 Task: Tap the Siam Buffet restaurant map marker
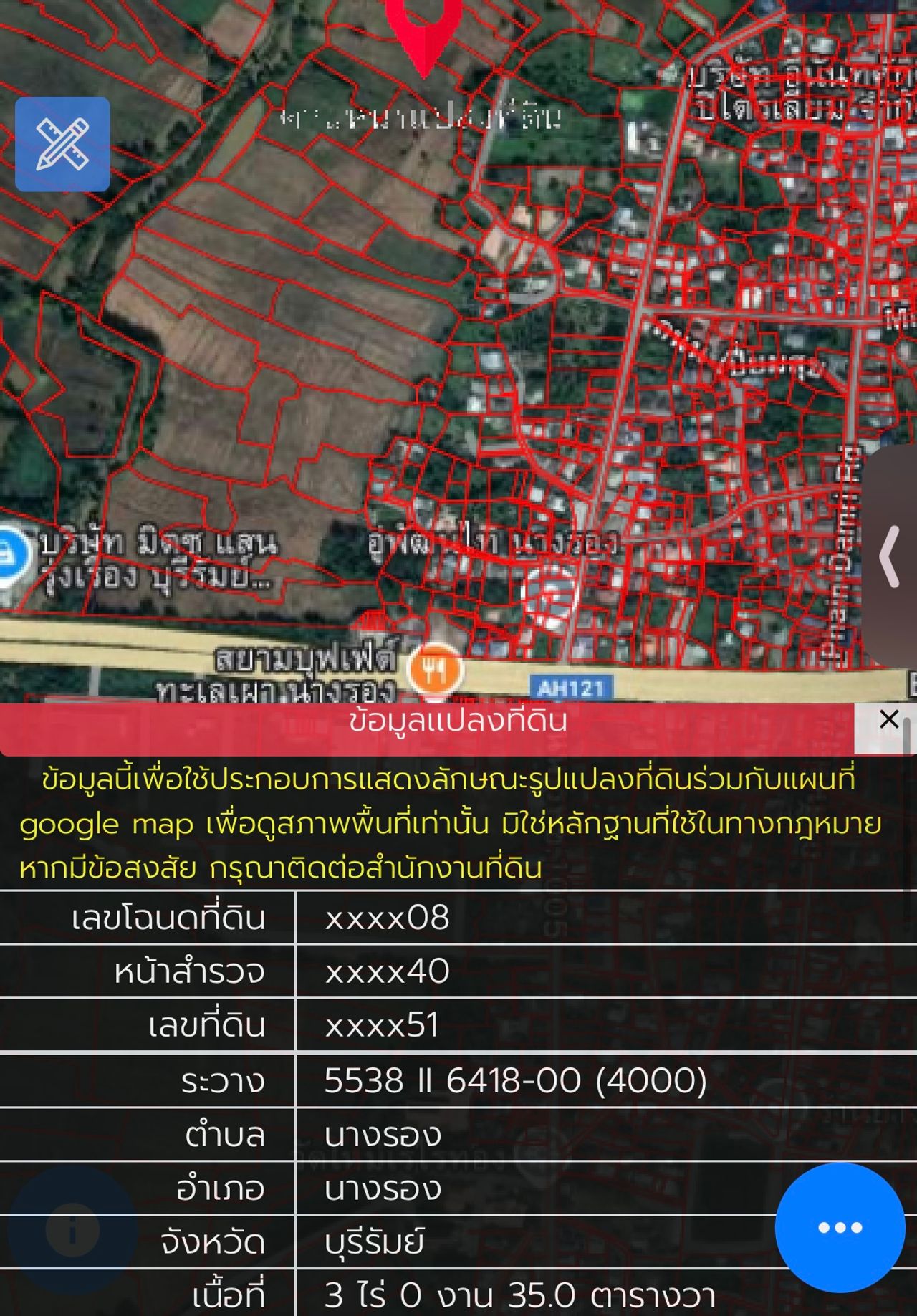pos(435,670)
